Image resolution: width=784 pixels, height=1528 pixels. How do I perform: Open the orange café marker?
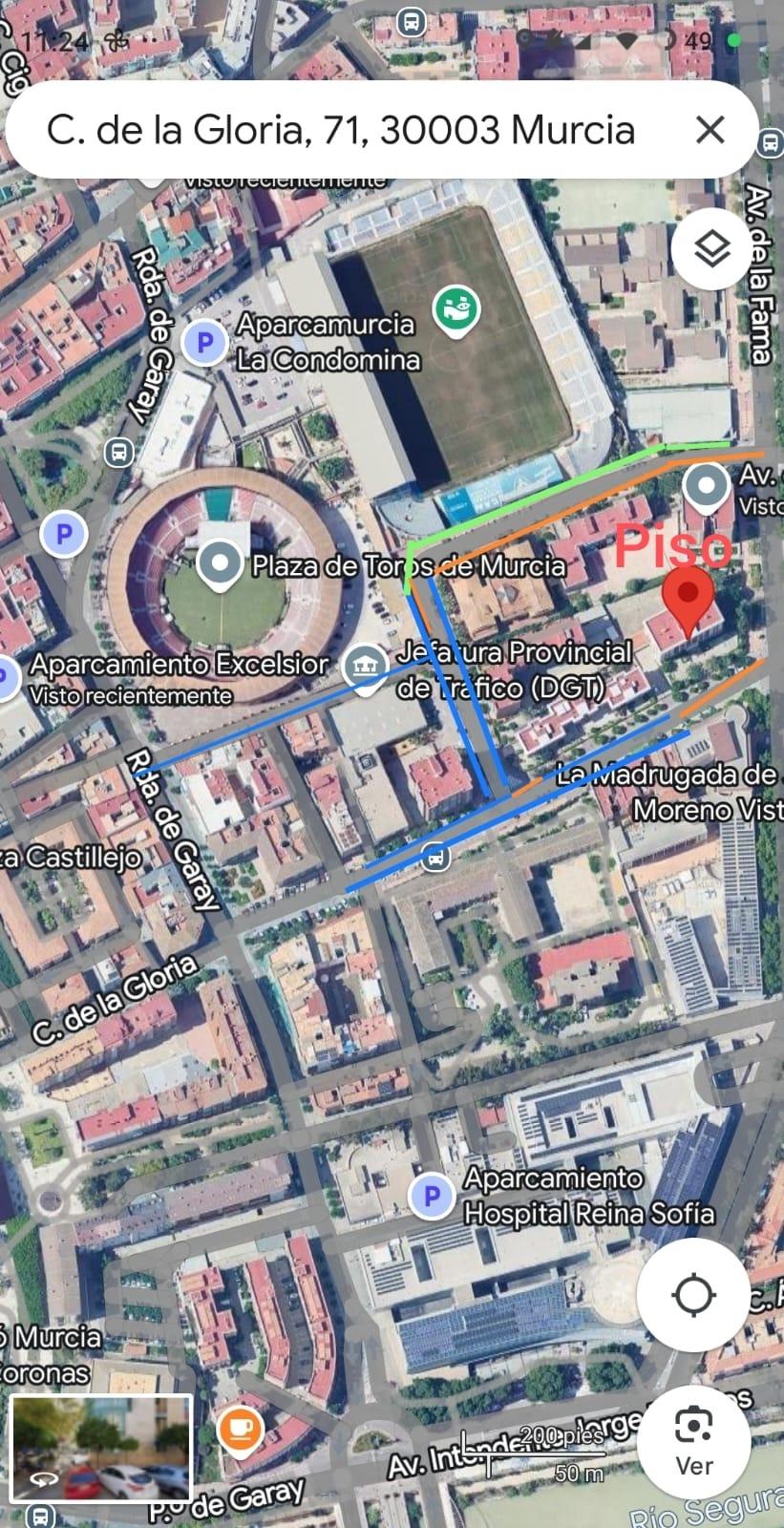click(239, 1429)
